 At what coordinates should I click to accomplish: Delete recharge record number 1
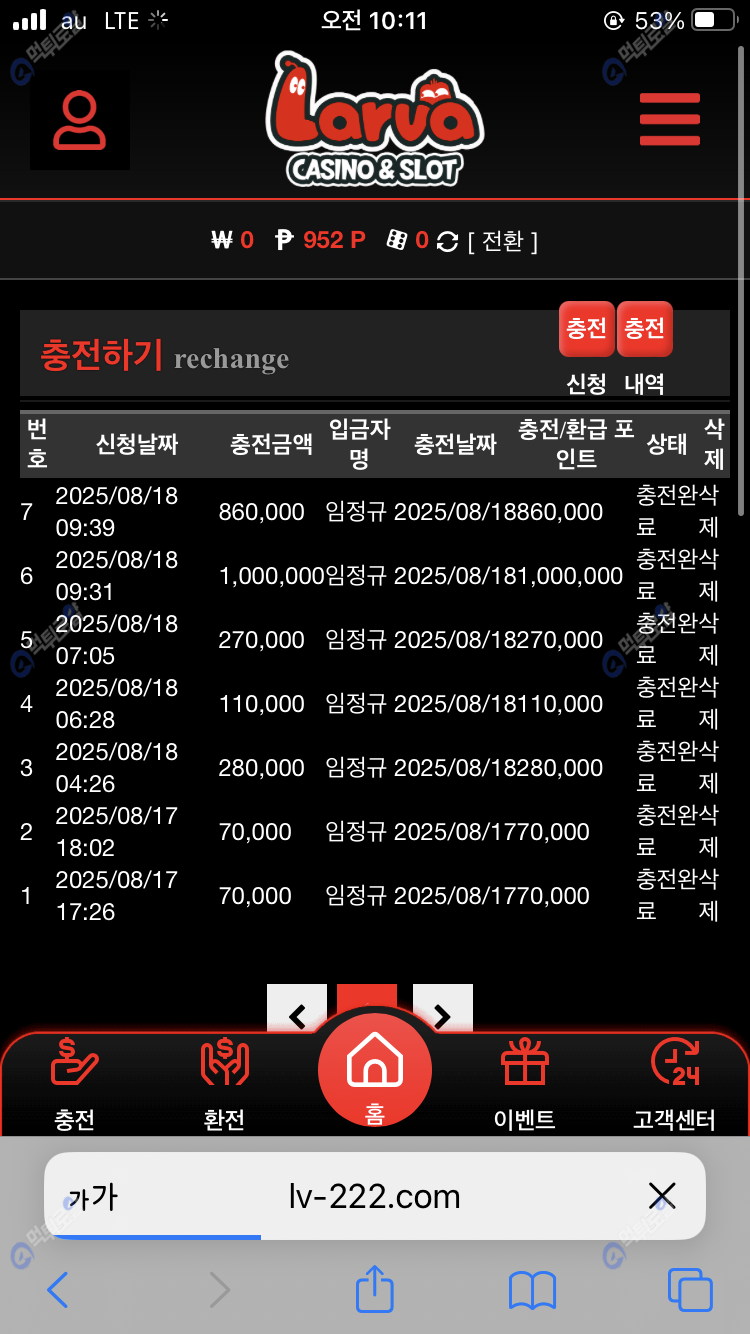(x=709, y=895)
